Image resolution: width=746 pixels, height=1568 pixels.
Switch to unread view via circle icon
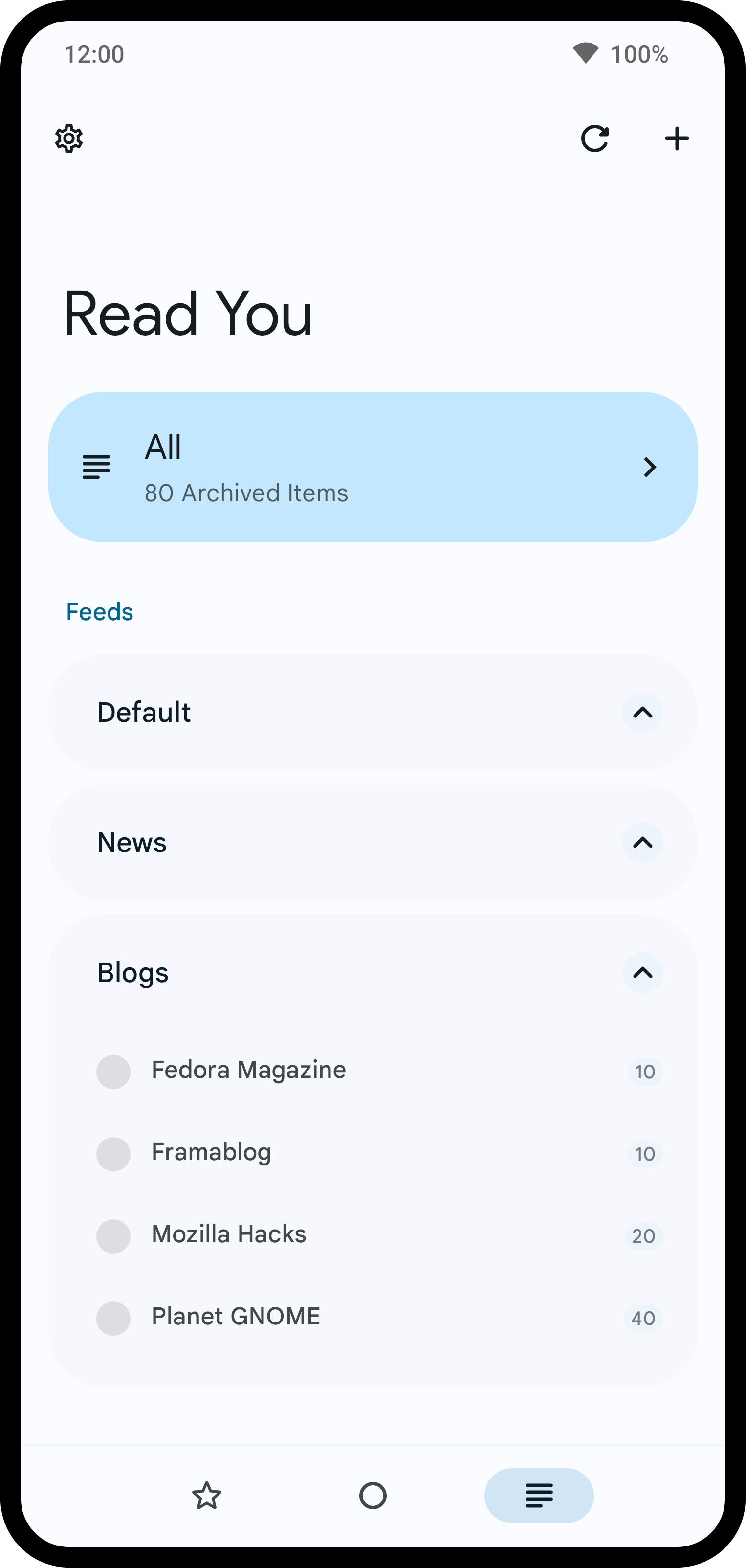[373, 1496]
